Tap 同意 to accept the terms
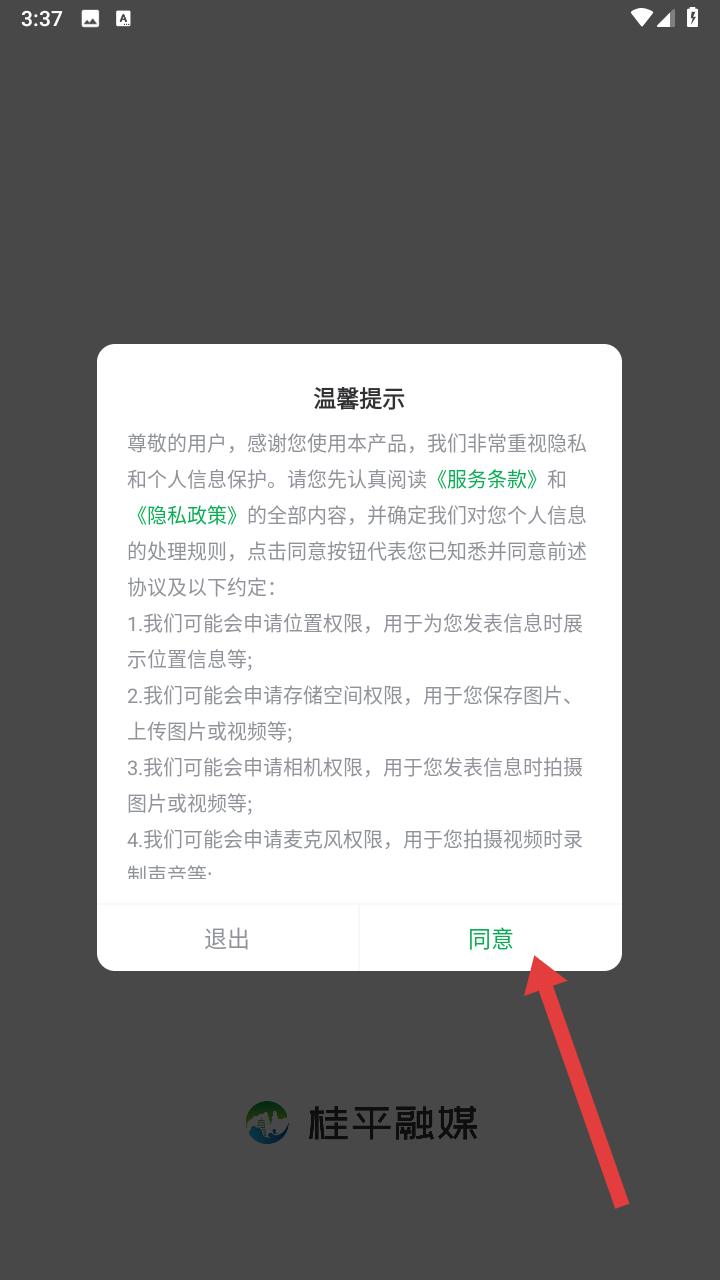 click(x=490, y=938)
